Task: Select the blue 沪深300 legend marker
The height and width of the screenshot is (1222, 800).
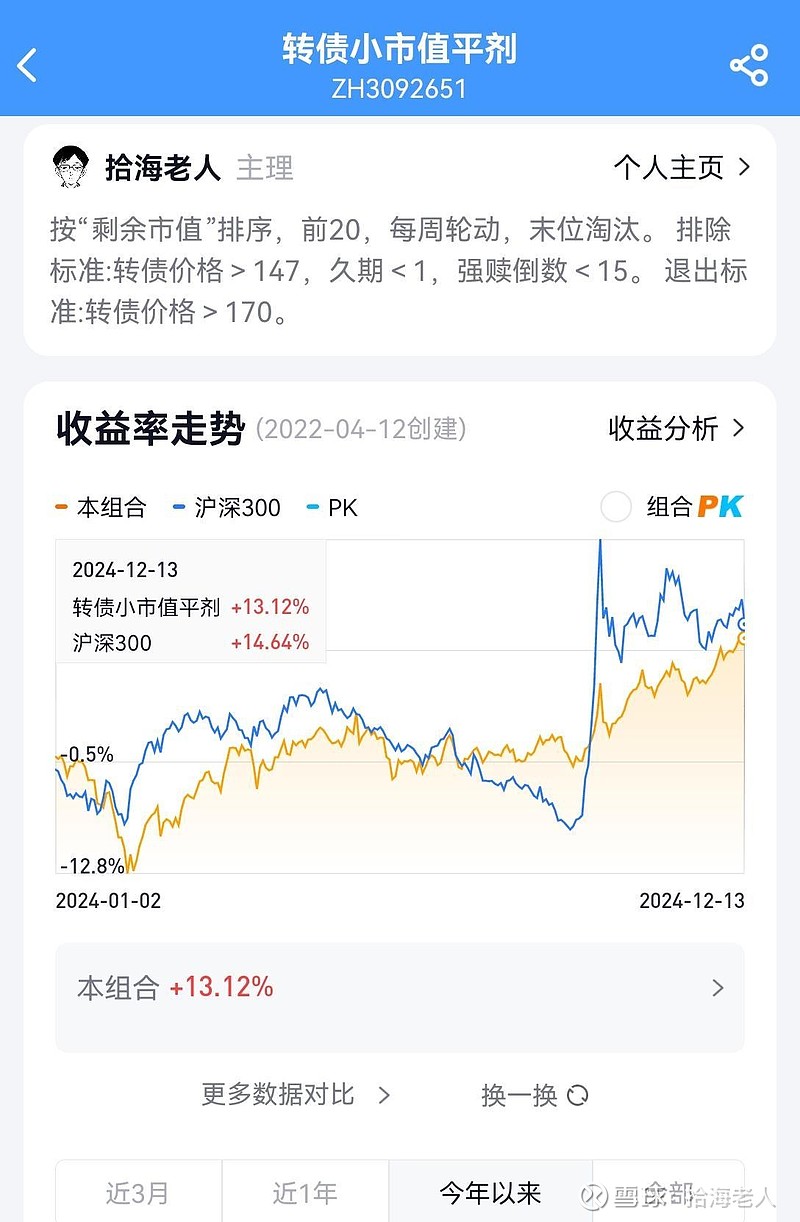Action: click(180, 508)
